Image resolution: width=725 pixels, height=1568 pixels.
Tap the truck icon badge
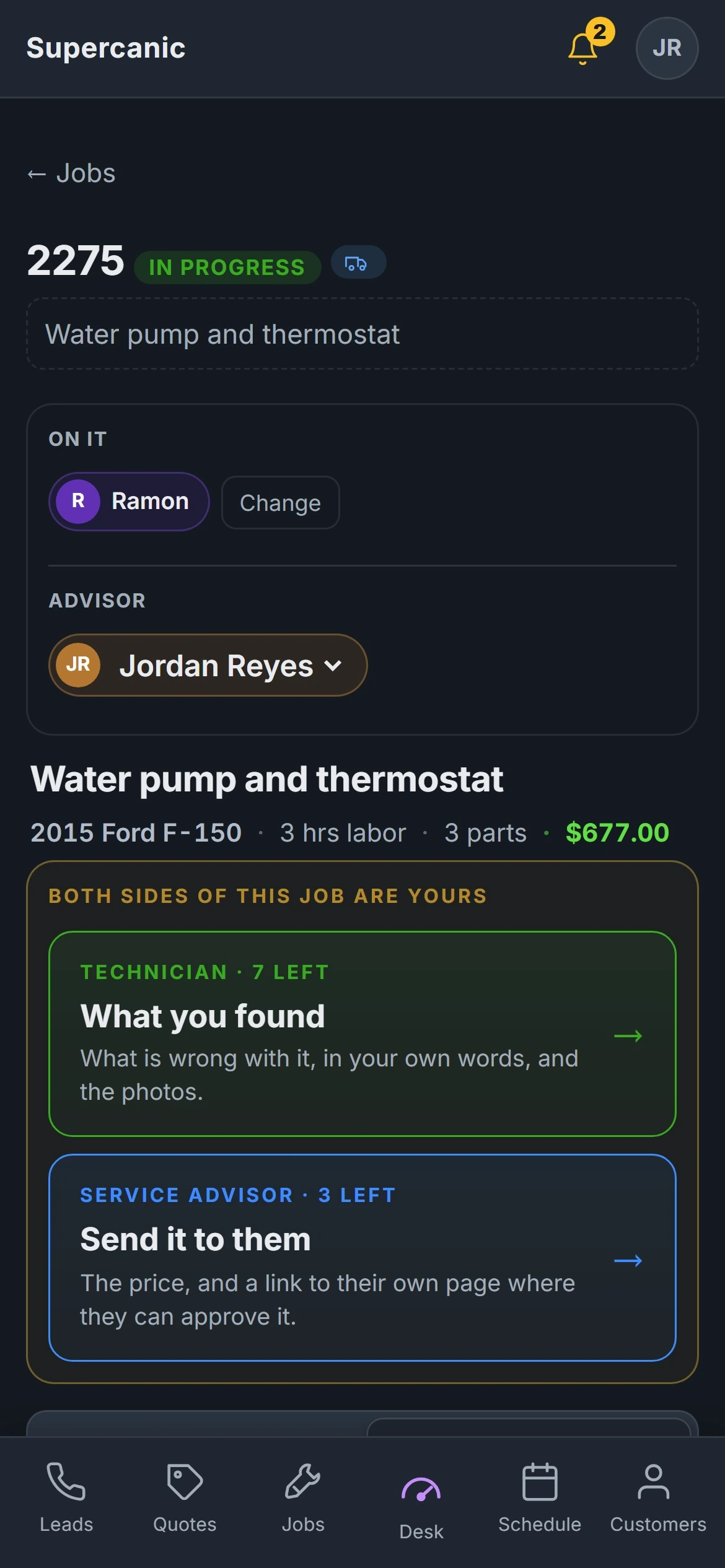(x=358, y=263)
